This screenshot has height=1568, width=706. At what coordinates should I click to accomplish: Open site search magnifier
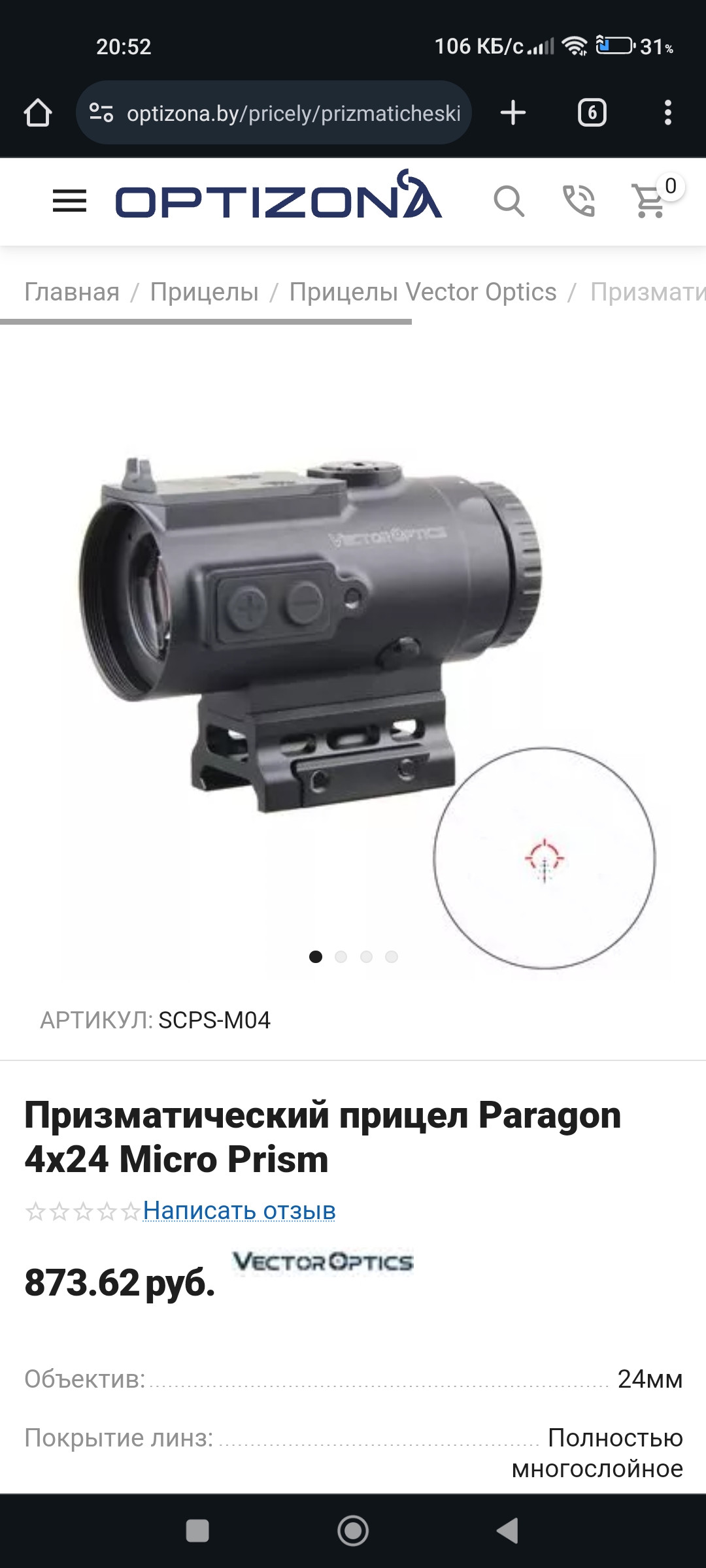509,201
